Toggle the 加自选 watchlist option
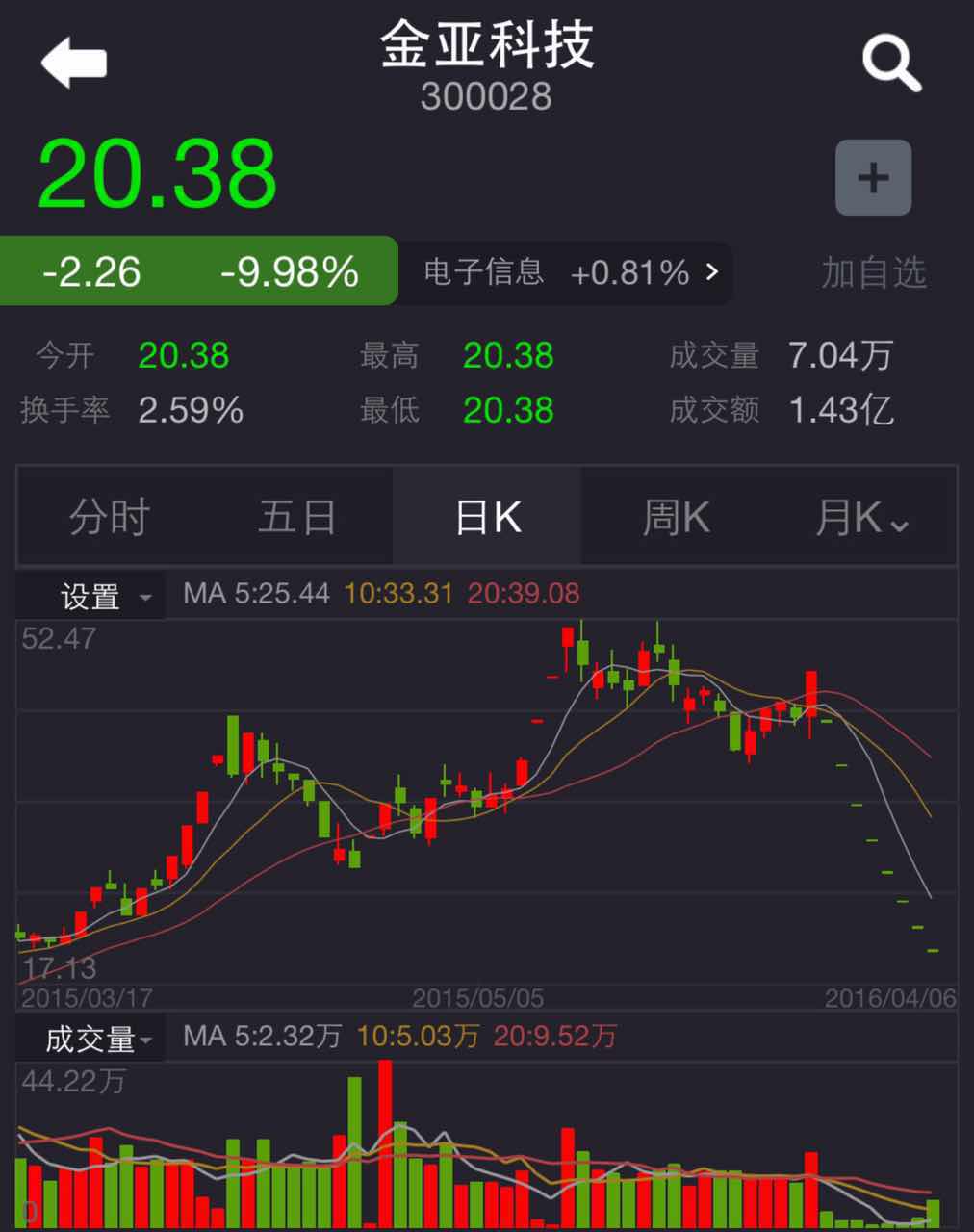The image size is (974, 1232). (874, 273)
